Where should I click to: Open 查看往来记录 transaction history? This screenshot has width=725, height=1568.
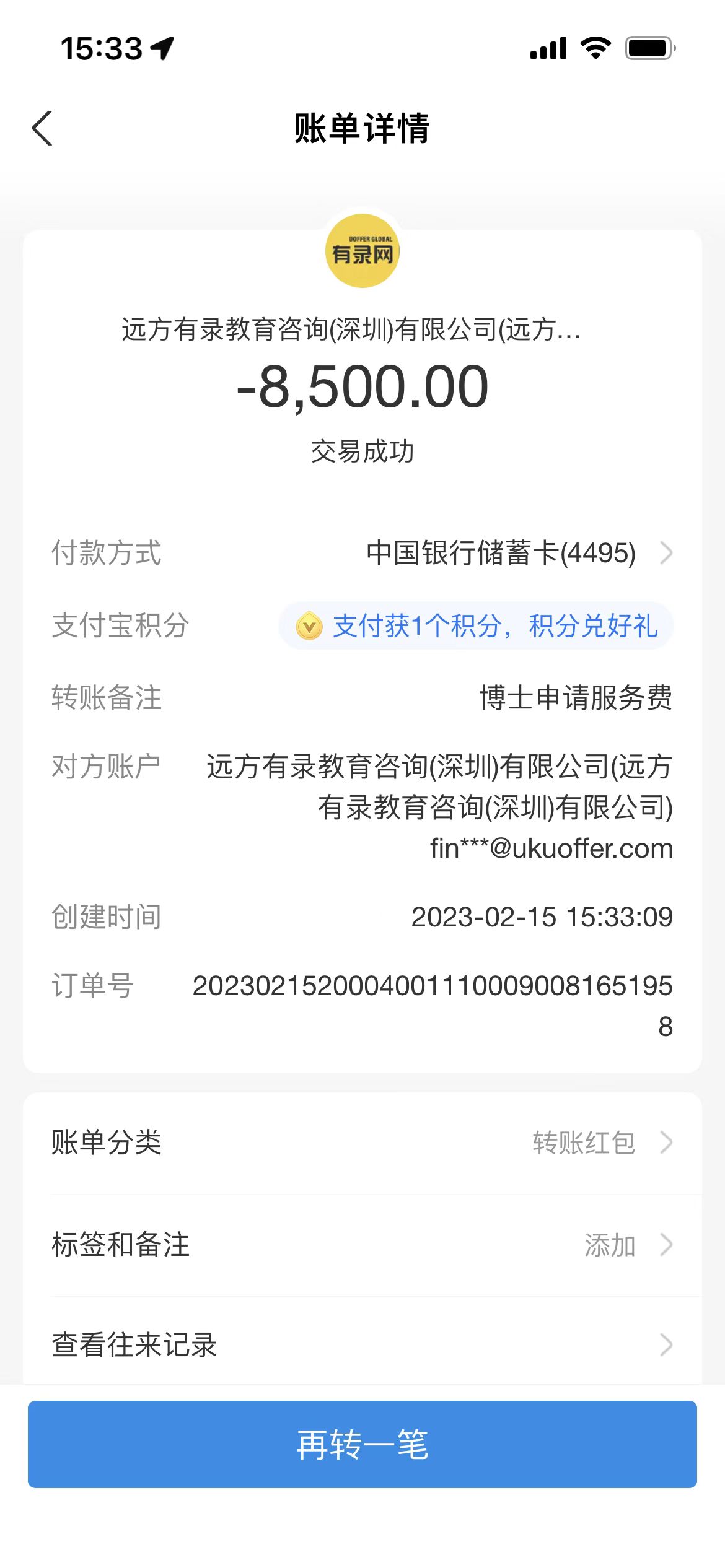(x=362, y=1345)
